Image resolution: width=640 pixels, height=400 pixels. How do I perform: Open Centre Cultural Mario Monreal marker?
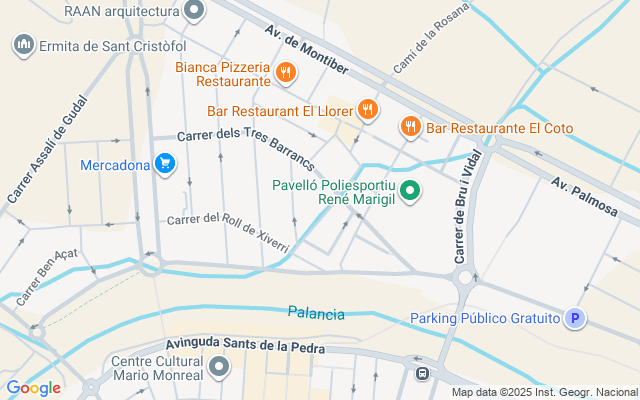tap(220, 370)
